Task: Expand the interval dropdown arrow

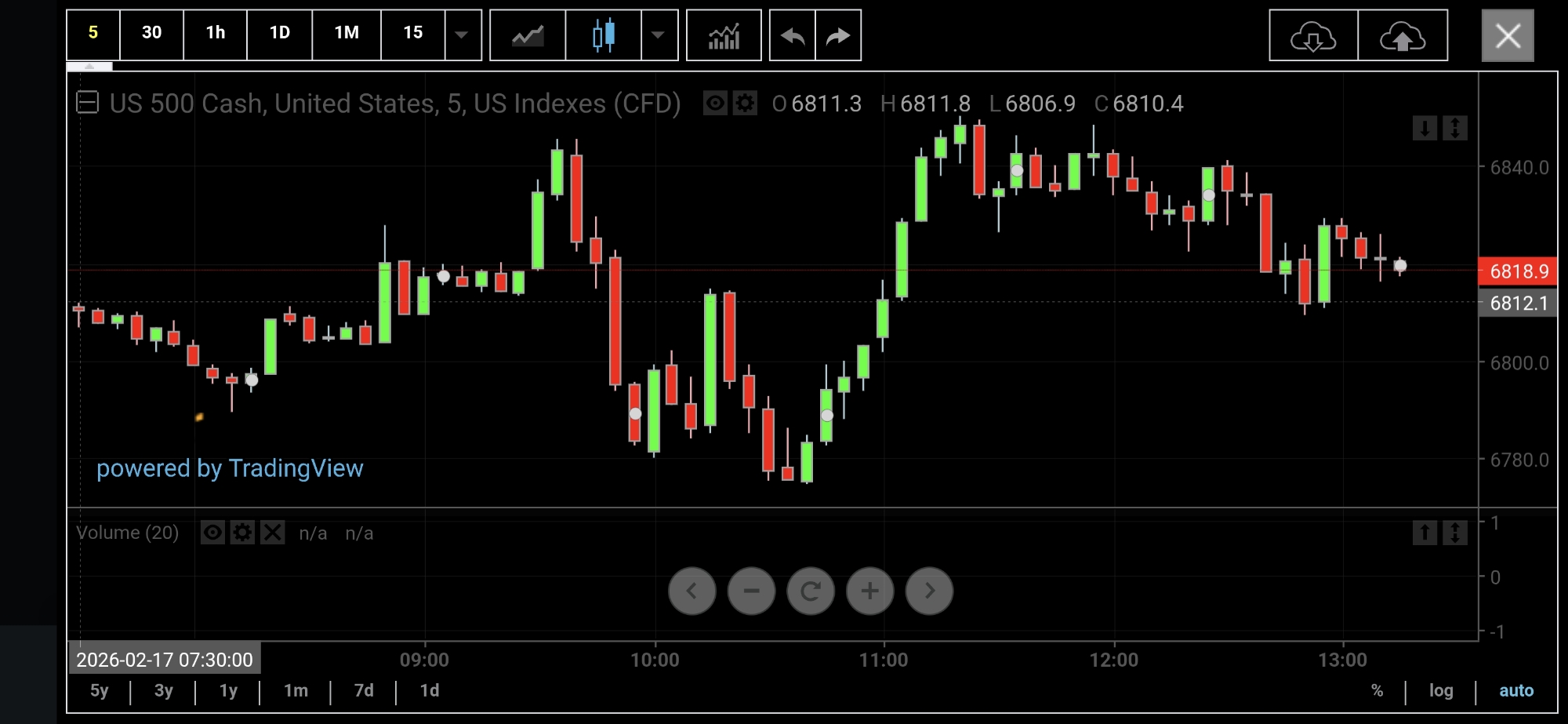Action: coord(463,35)
